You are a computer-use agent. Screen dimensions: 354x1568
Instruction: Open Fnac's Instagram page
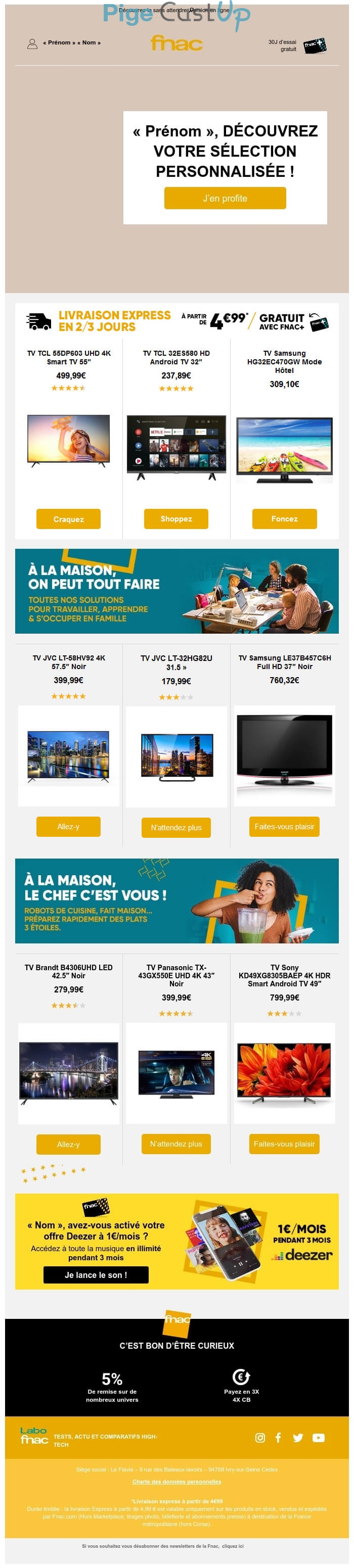260,1437
